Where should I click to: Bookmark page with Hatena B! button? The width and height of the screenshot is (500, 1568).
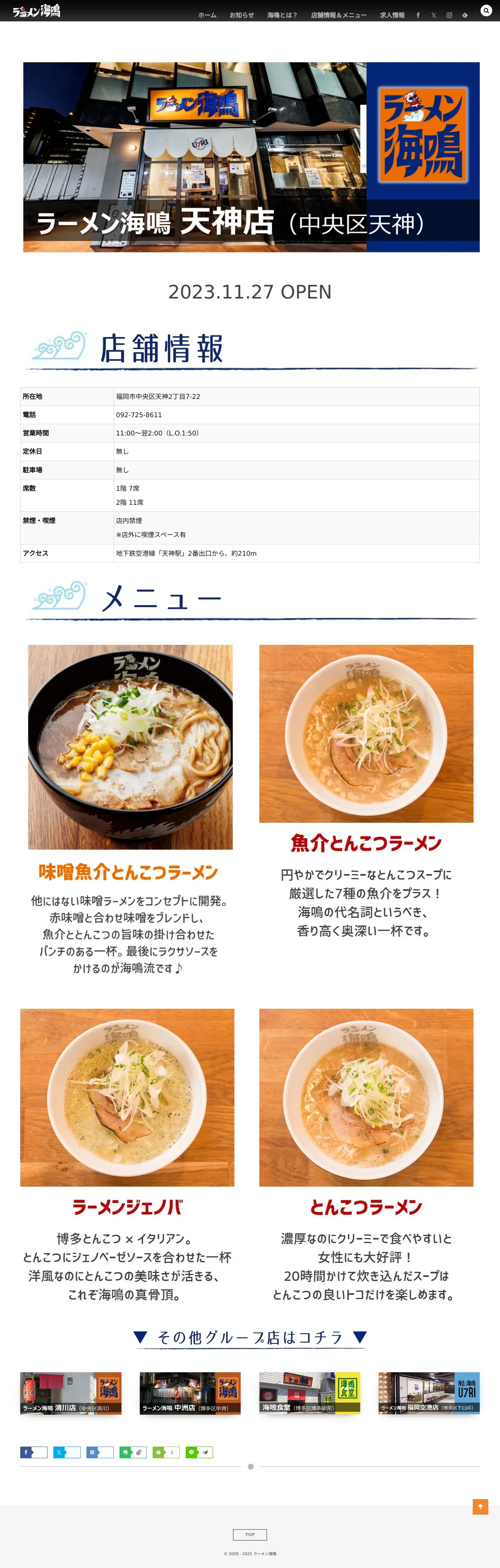coord(100,1452)
